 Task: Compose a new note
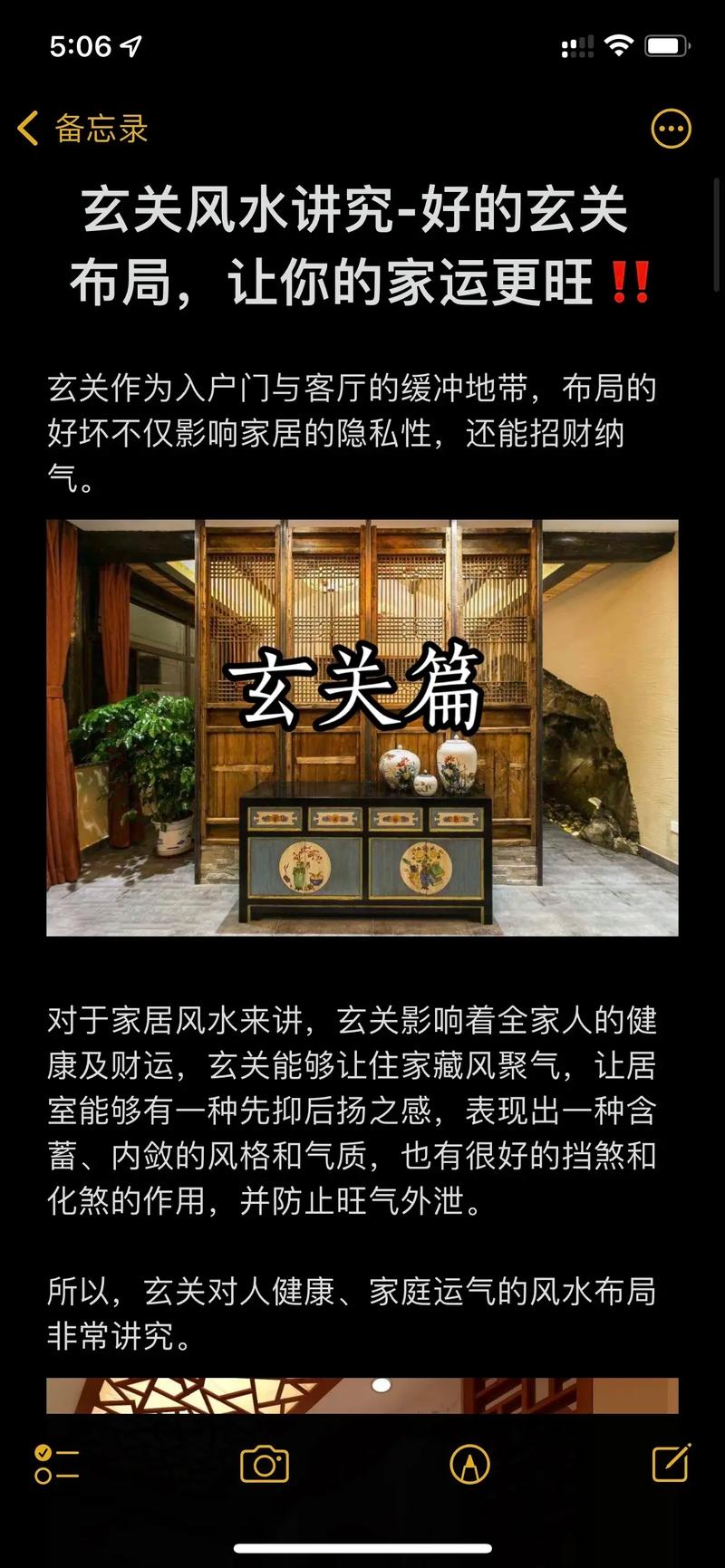tap(671, 1462)
